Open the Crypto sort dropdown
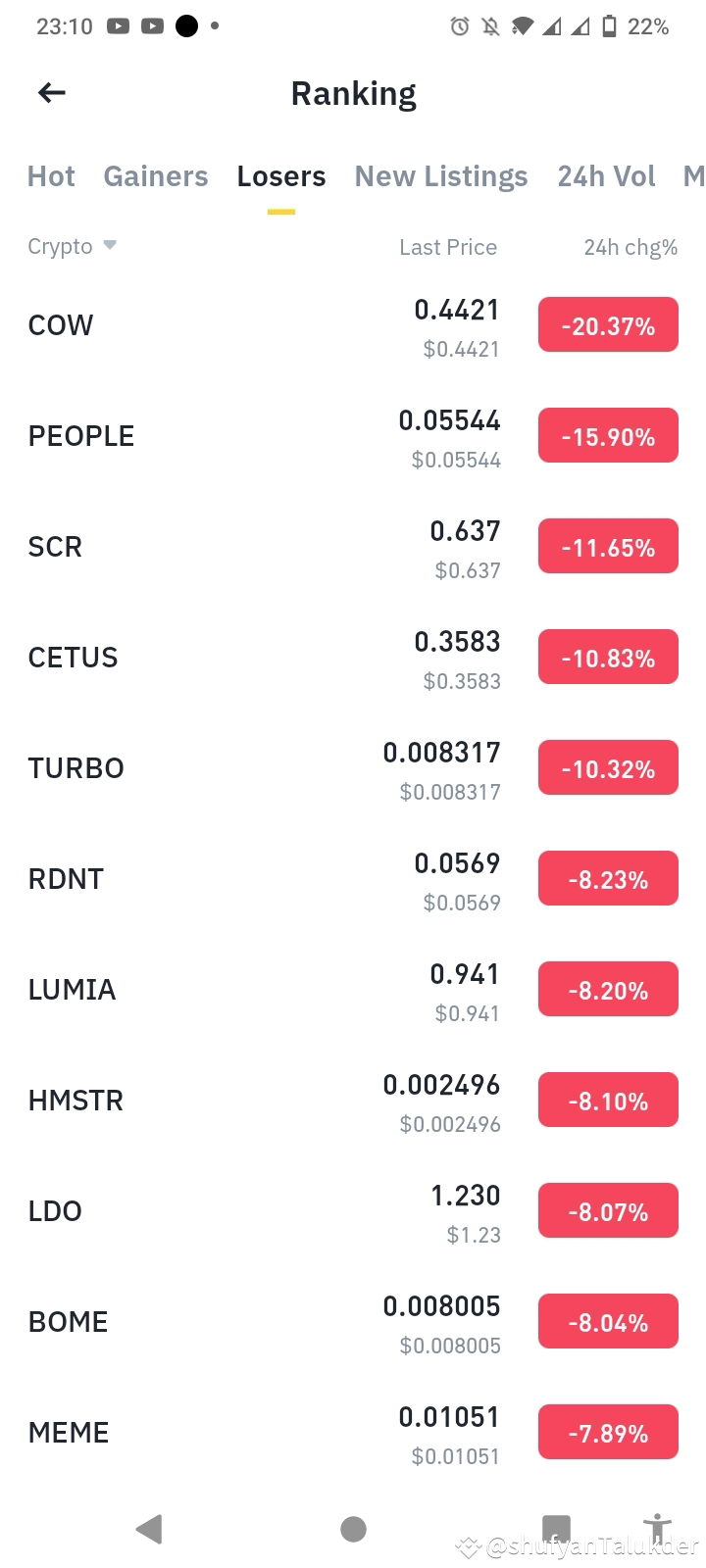 tap(73, 246)
